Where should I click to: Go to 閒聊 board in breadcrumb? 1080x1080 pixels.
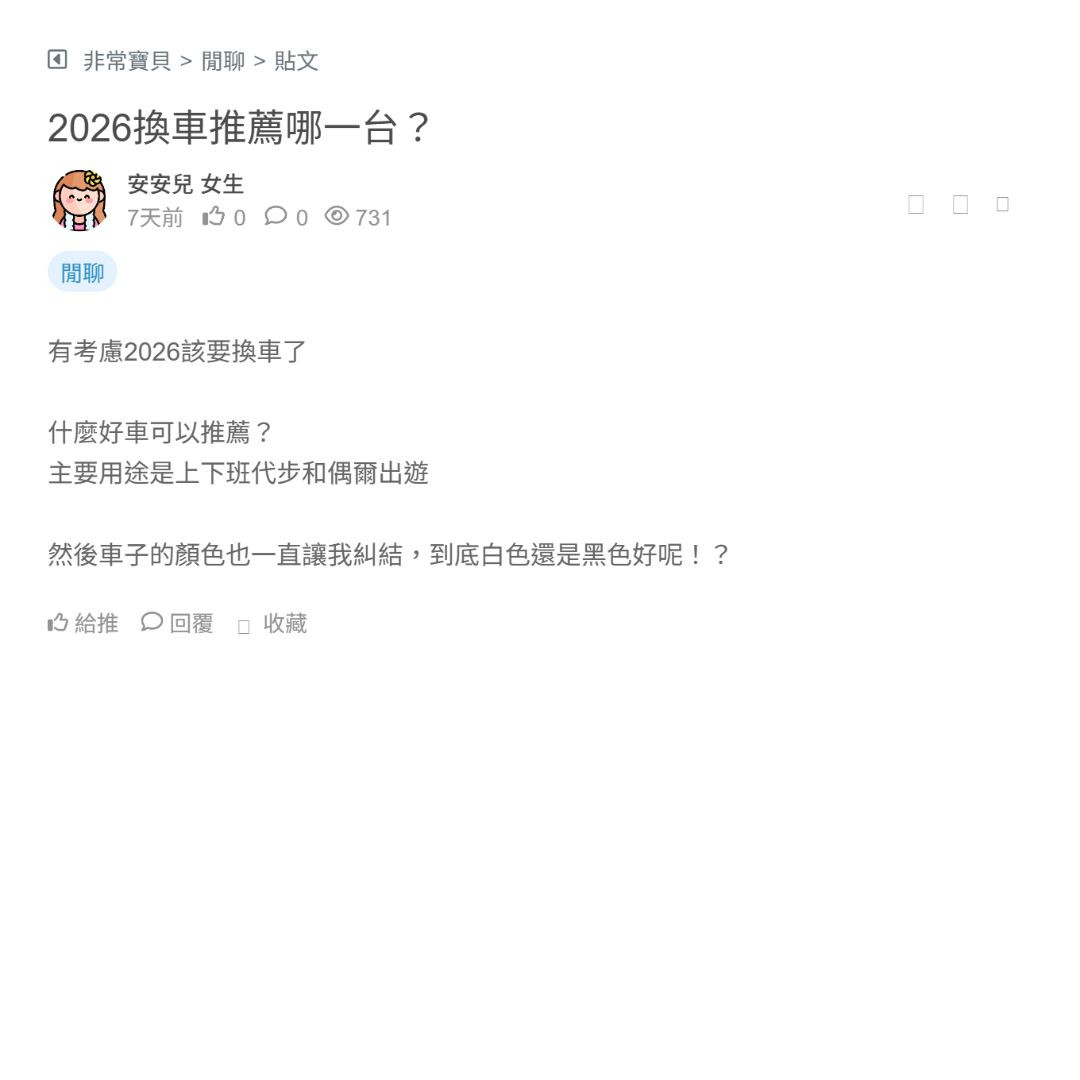(x=223, y=61)
